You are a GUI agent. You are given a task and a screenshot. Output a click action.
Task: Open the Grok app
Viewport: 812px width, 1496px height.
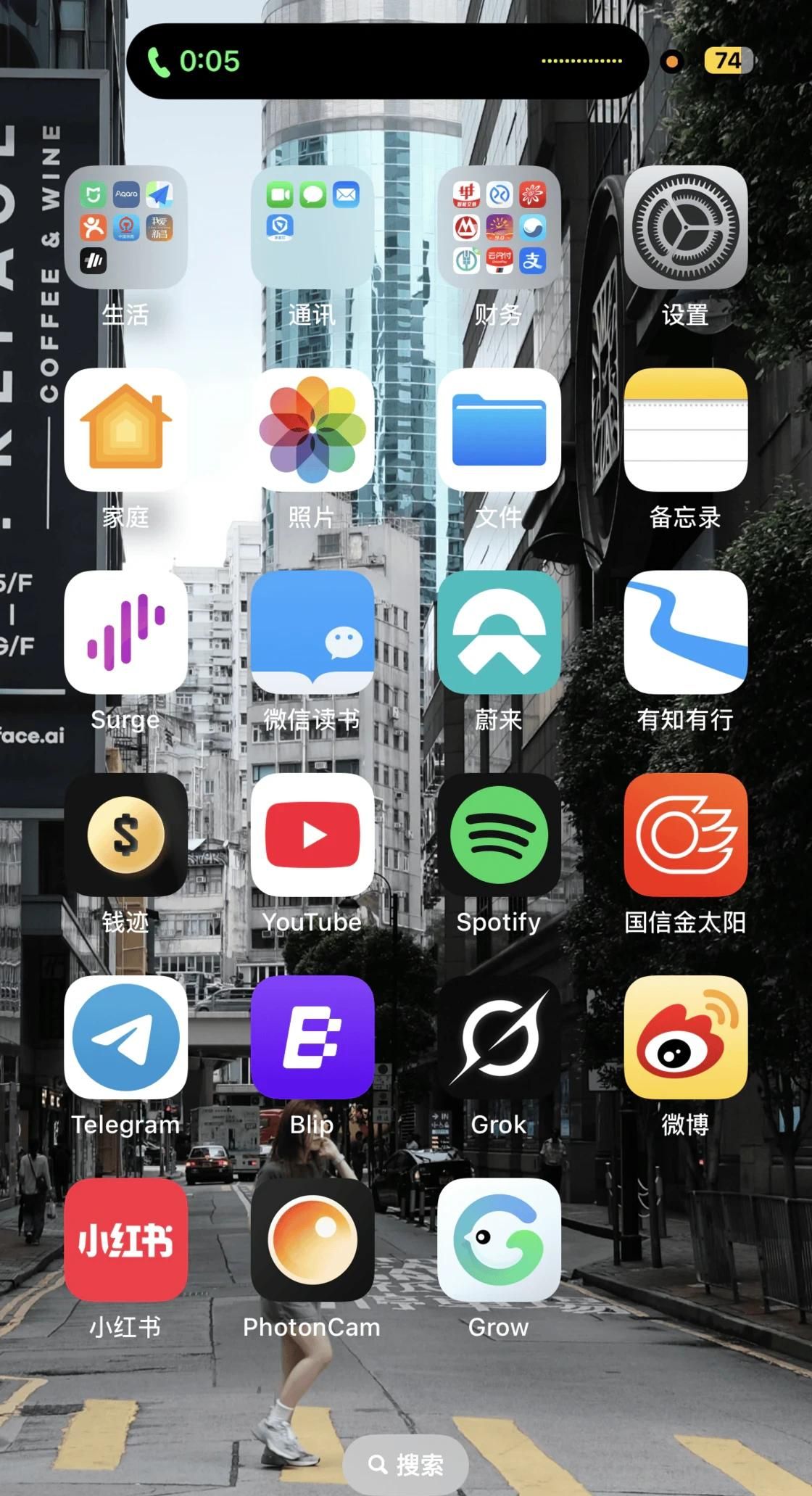pyautogui.click(x=499, y=1036)
